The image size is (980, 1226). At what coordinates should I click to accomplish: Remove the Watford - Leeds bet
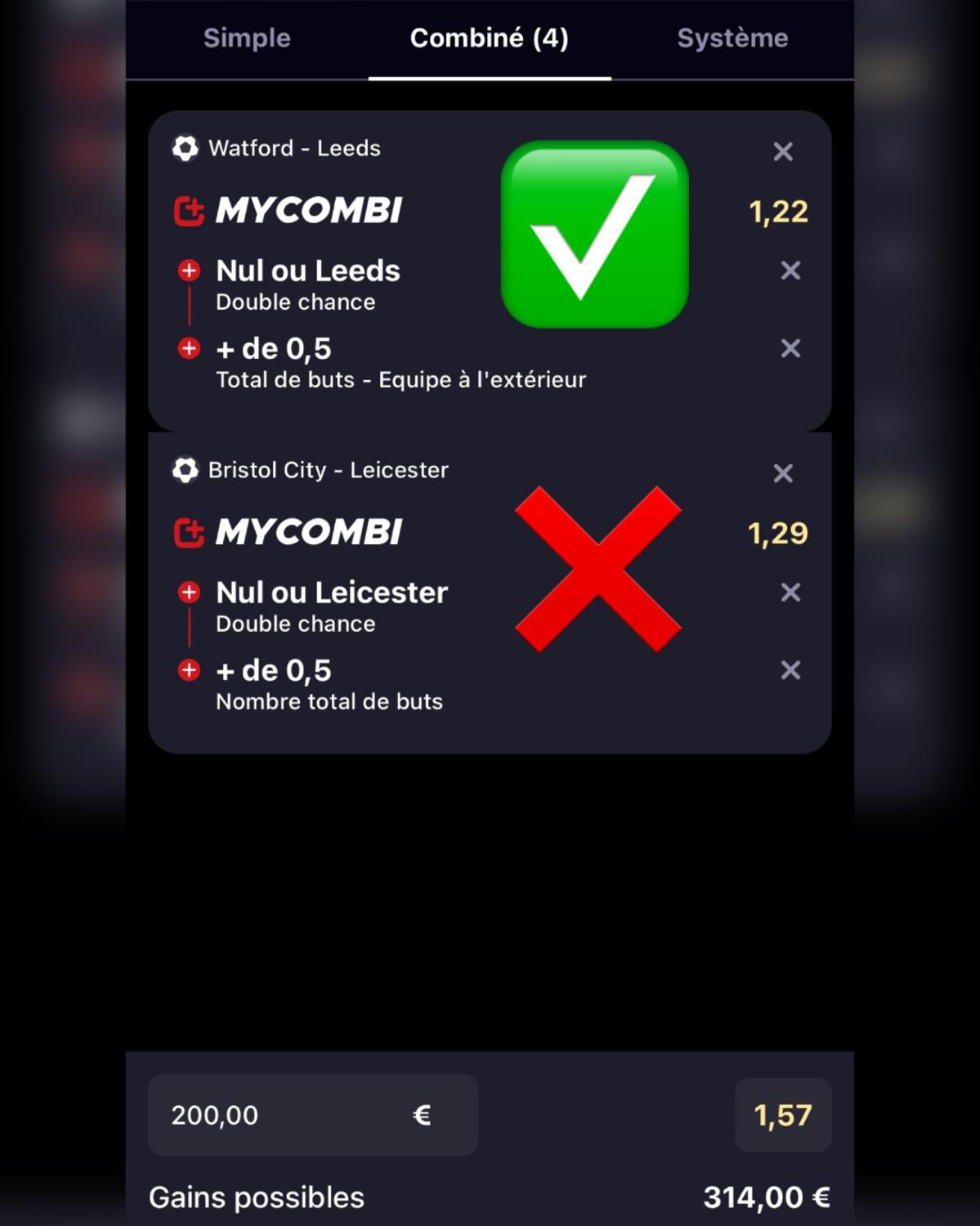point(783,151)
